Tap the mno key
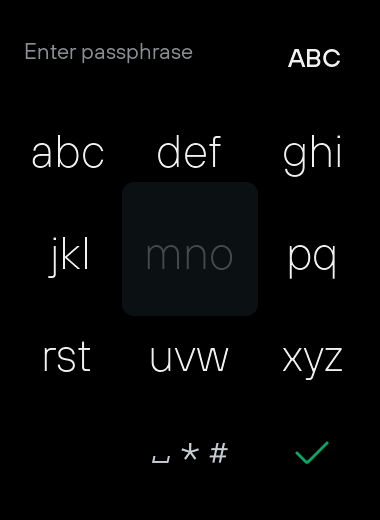This screenshot has height=520, width=380. coord(190,249)
